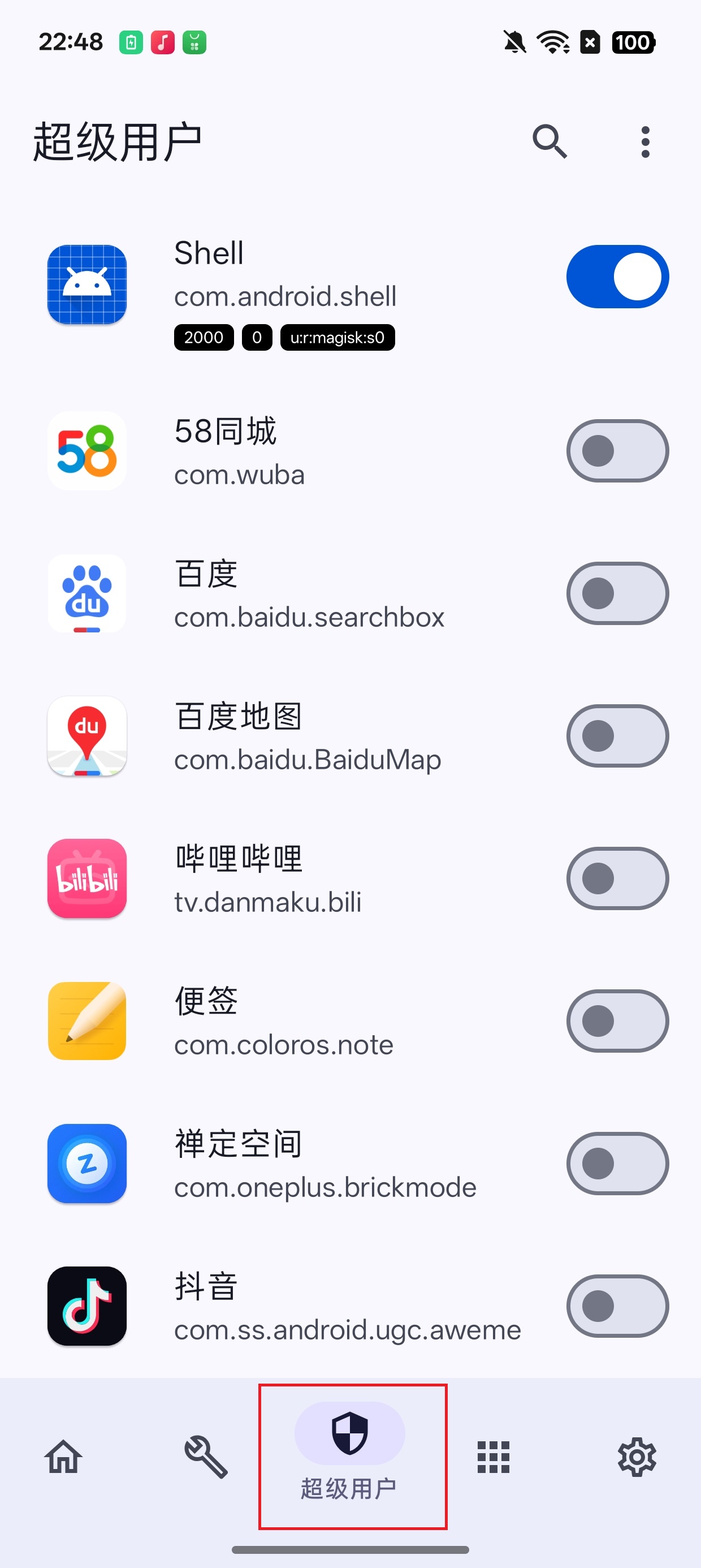The image size is (701, 1568).
Task: Turn on root for 哔哩哔哩
Action: pyautogui.click(x=617, y=878)
